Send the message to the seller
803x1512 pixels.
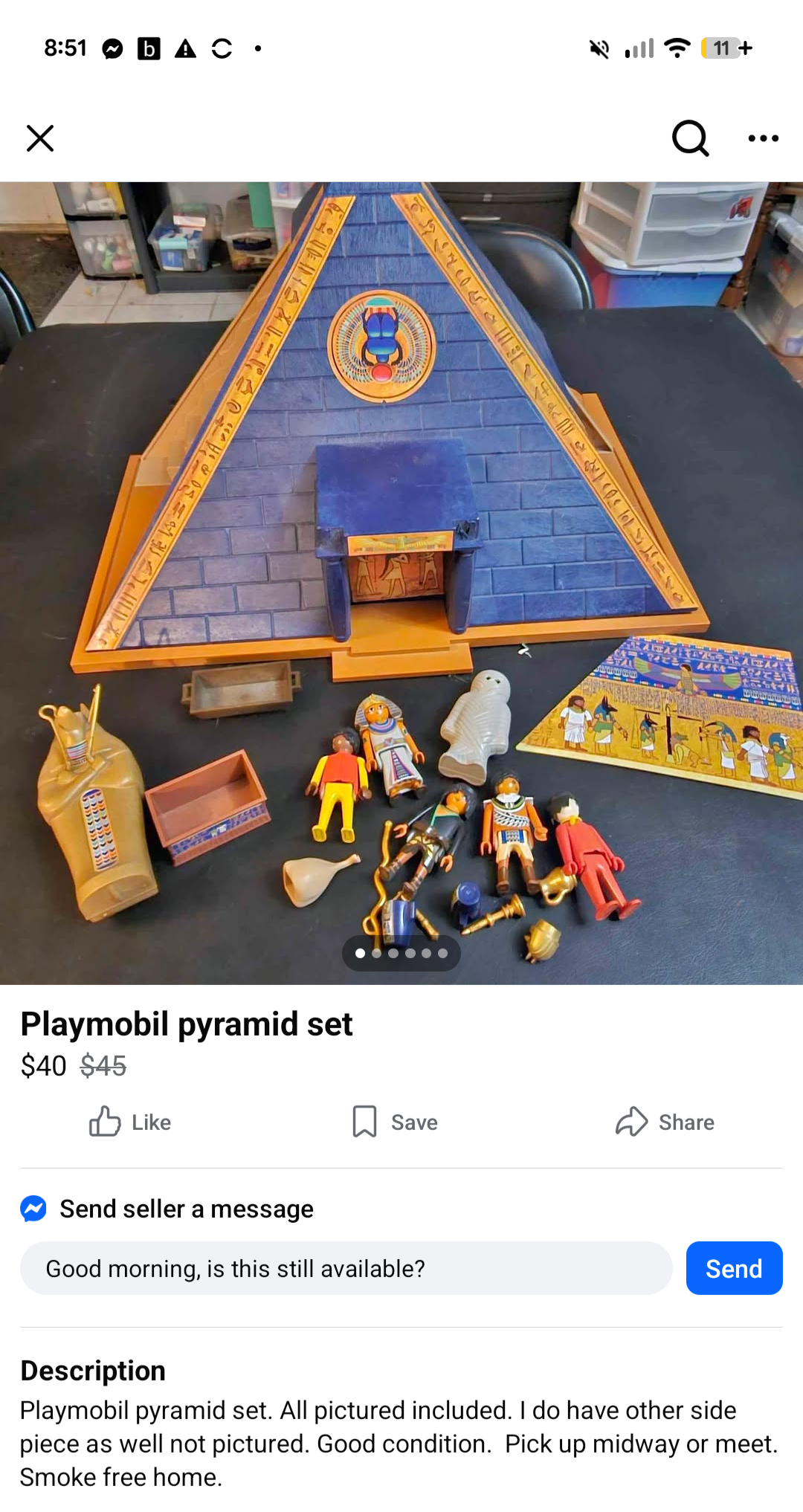(734, 1268)
